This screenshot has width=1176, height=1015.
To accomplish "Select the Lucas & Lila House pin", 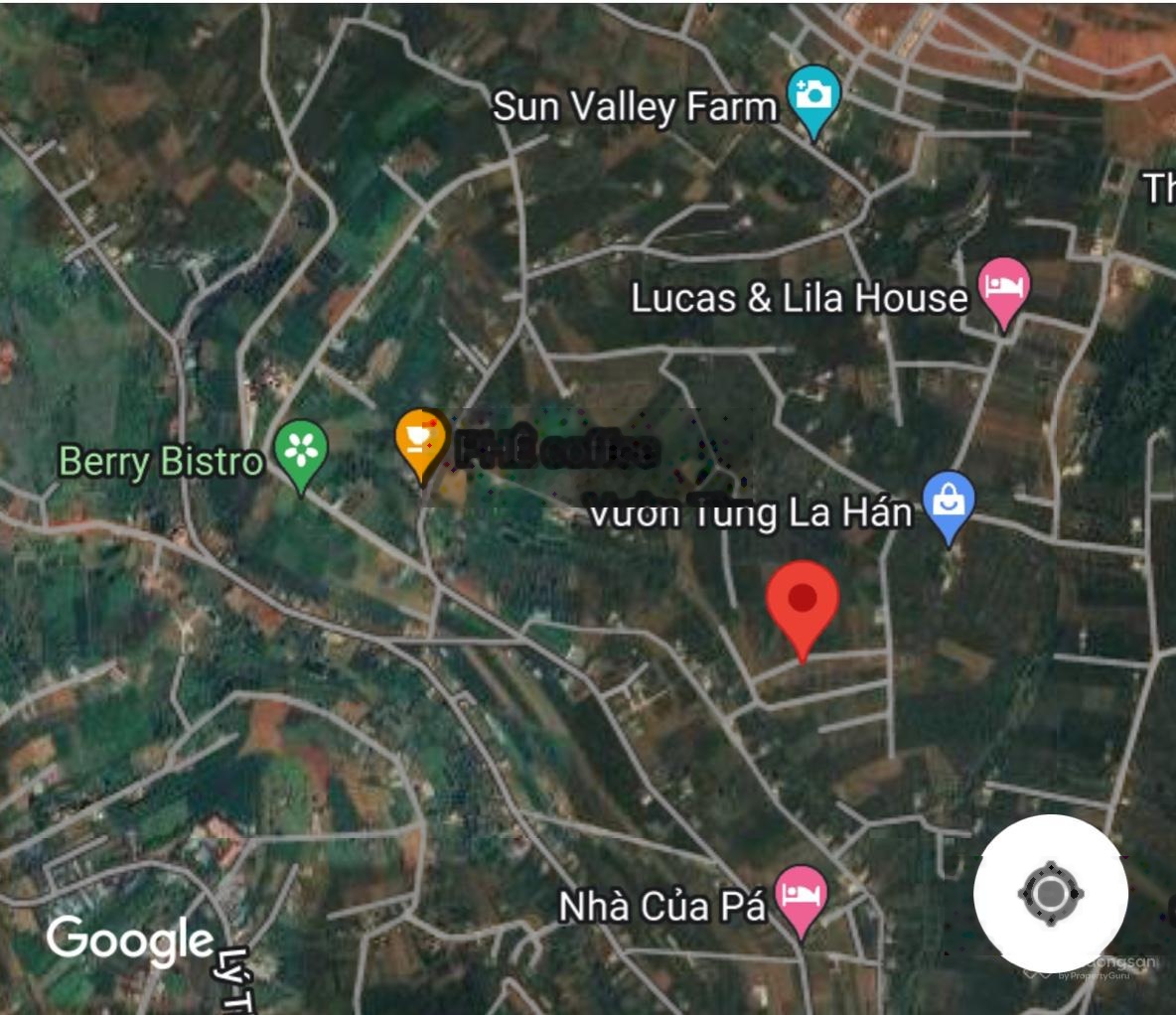I will (1003, 288).
